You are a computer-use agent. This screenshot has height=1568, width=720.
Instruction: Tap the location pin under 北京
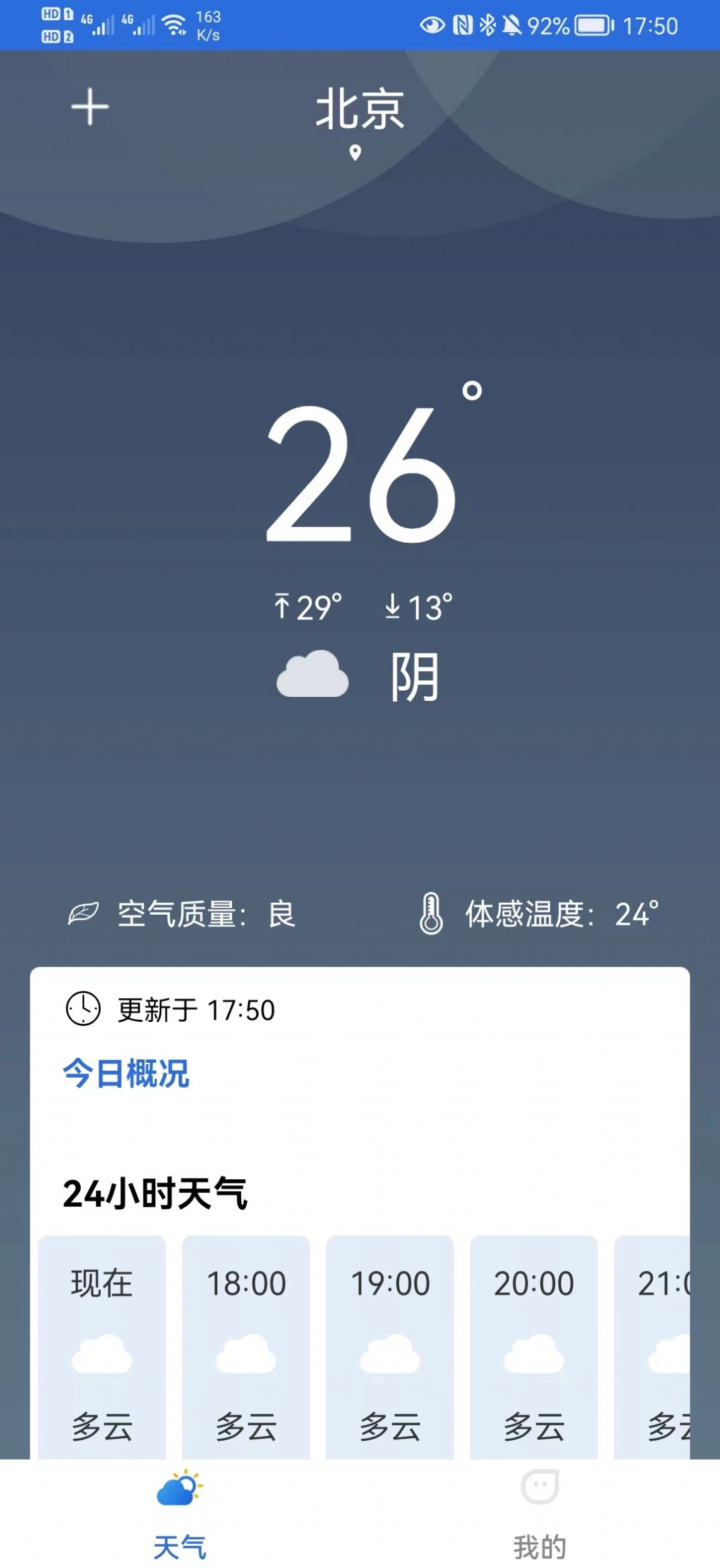[x=355, y=153]
